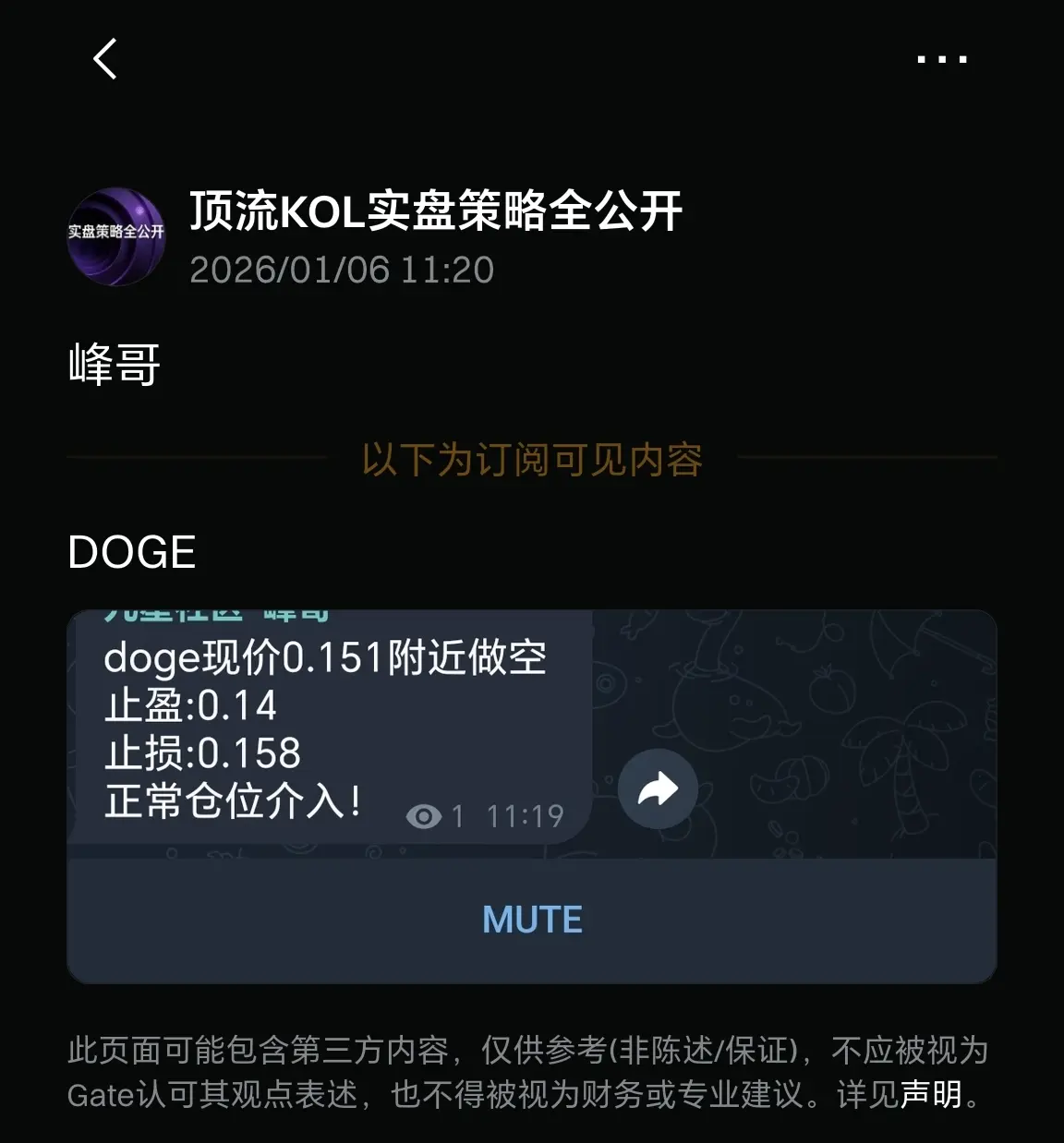1064x1143 pixels.
Task: Mute the channel using the MUTE button
Action: point(531,919)
